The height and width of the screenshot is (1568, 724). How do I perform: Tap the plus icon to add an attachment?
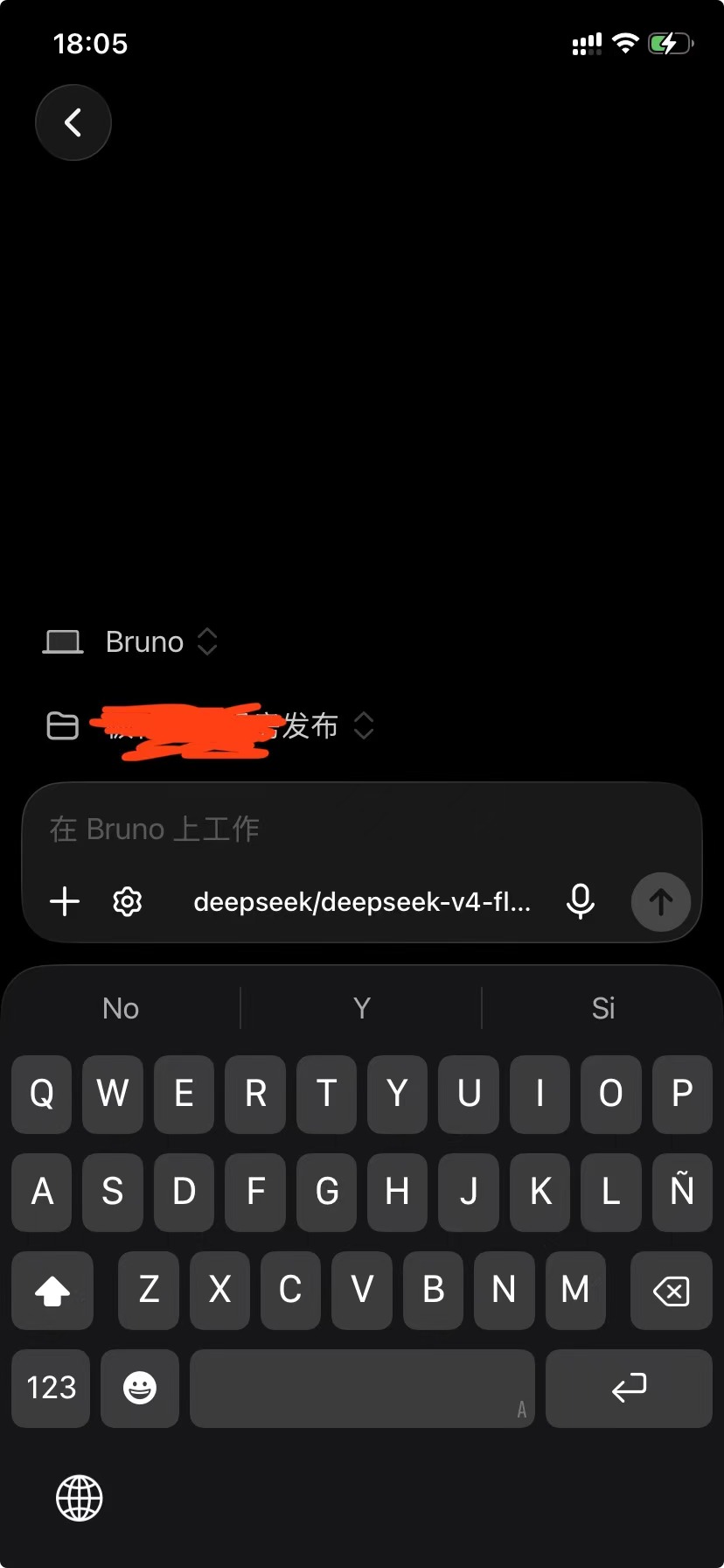(x=65, y=901)
